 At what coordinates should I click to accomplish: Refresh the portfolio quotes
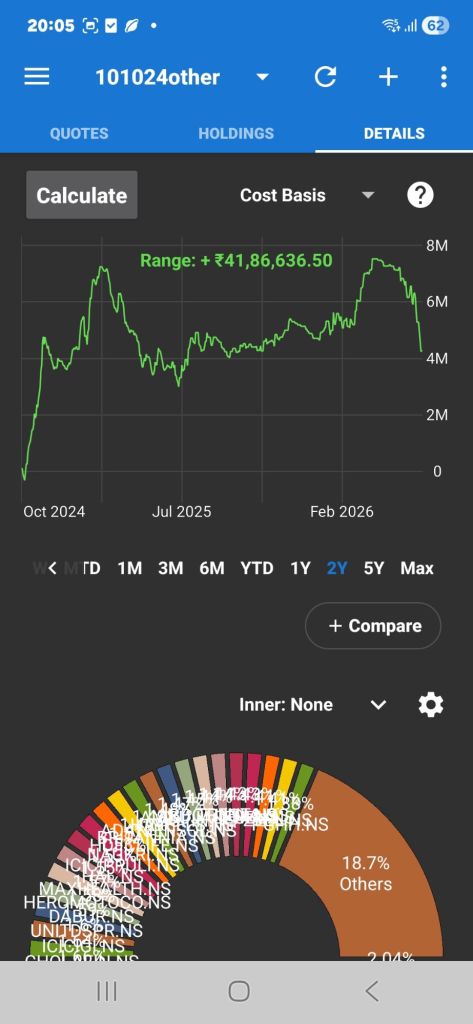pos(325,77)
